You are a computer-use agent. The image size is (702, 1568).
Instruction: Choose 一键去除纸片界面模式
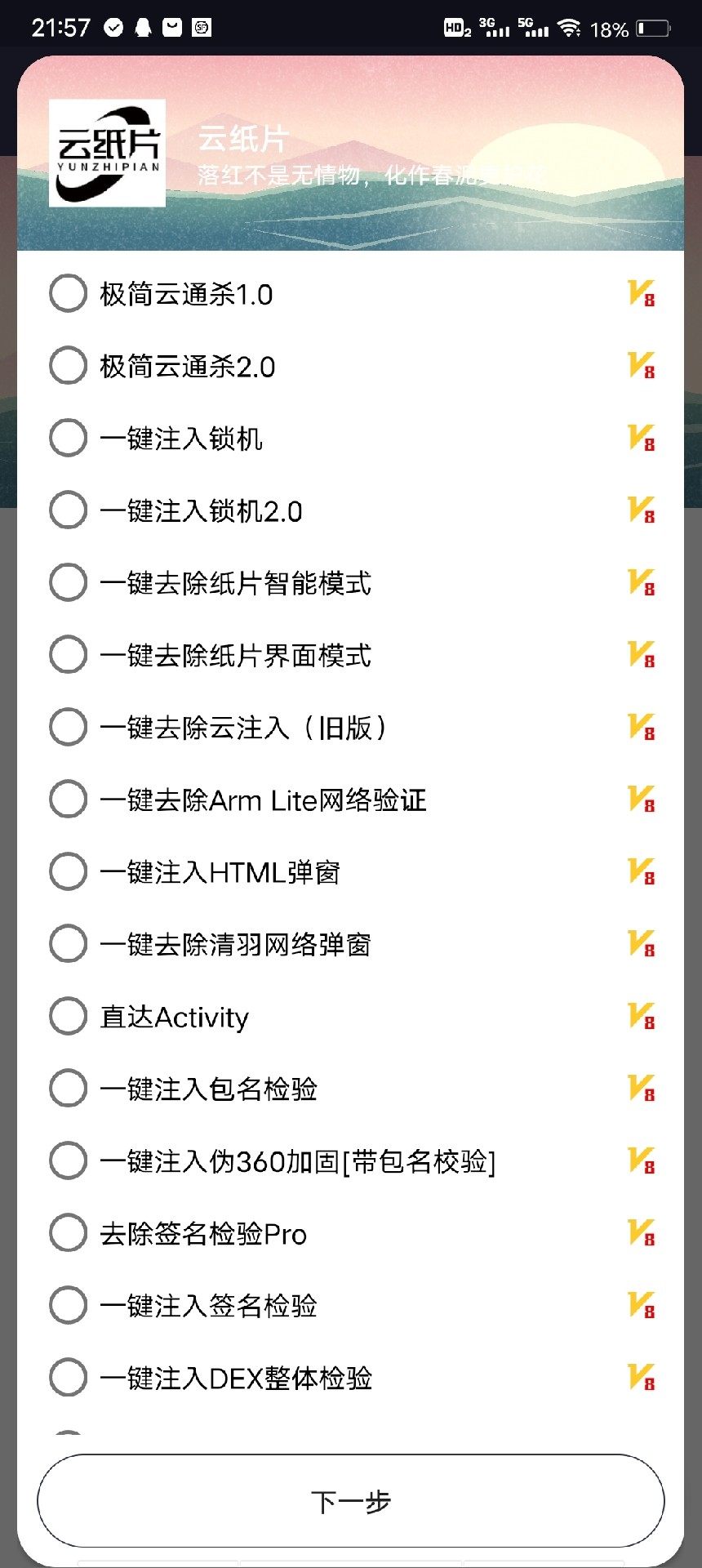69,655
